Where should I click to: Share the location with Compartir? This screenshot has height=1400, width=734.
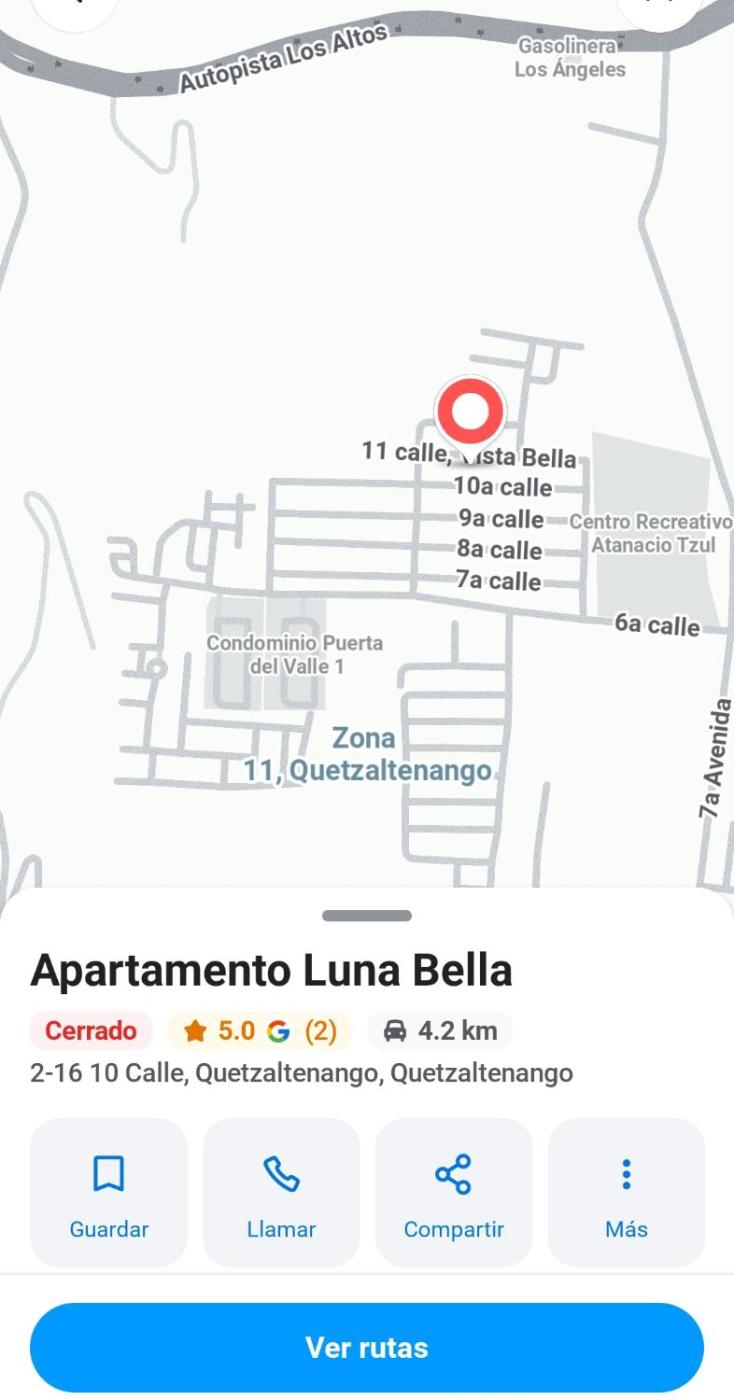454,1192
